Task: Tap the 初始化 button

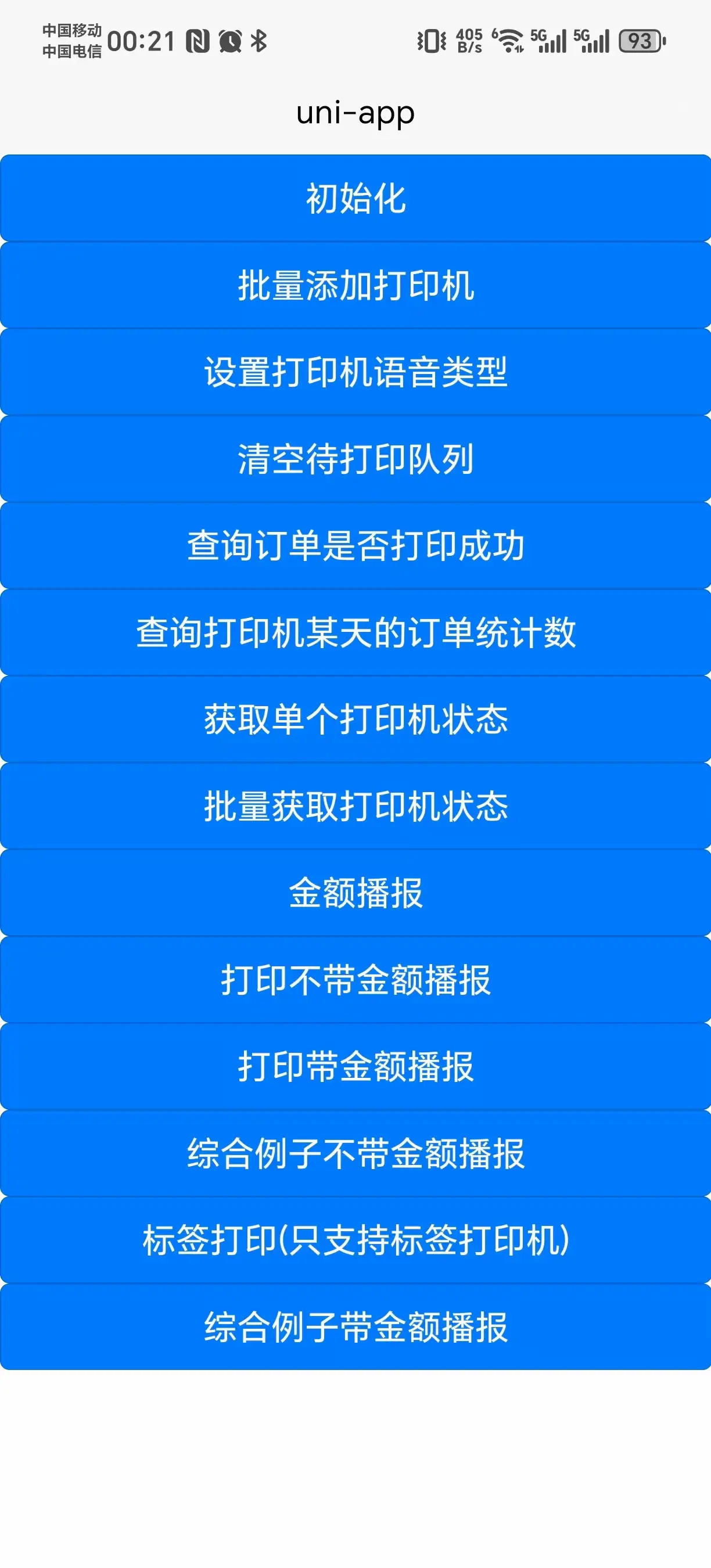Action: 355,199
